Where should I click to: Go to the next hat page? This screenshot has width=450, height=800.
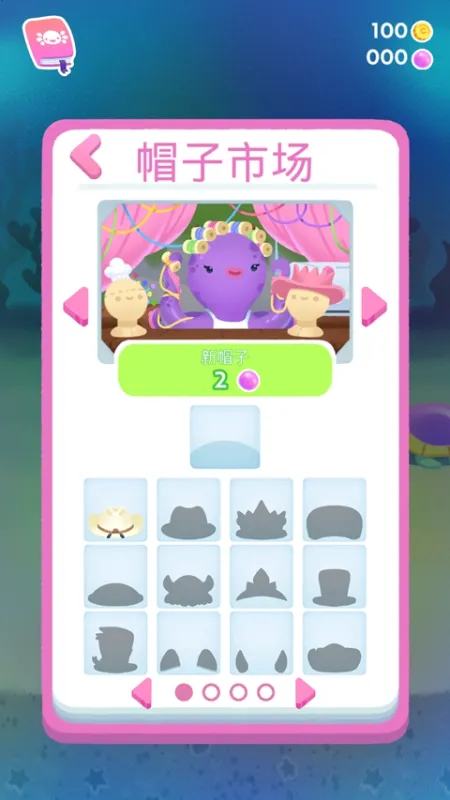coord(305,693)
